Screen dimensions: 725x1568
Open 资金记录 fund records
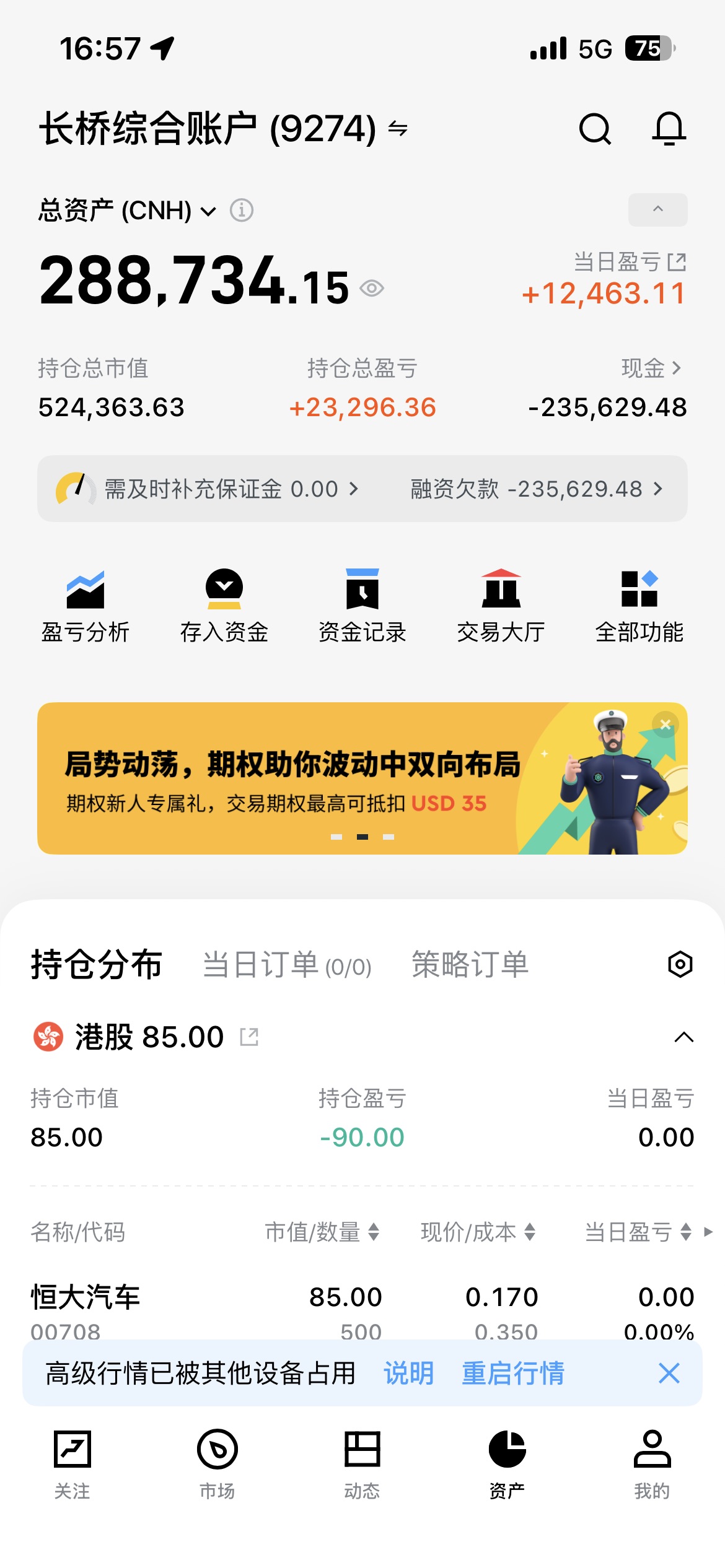click(362, 607)
